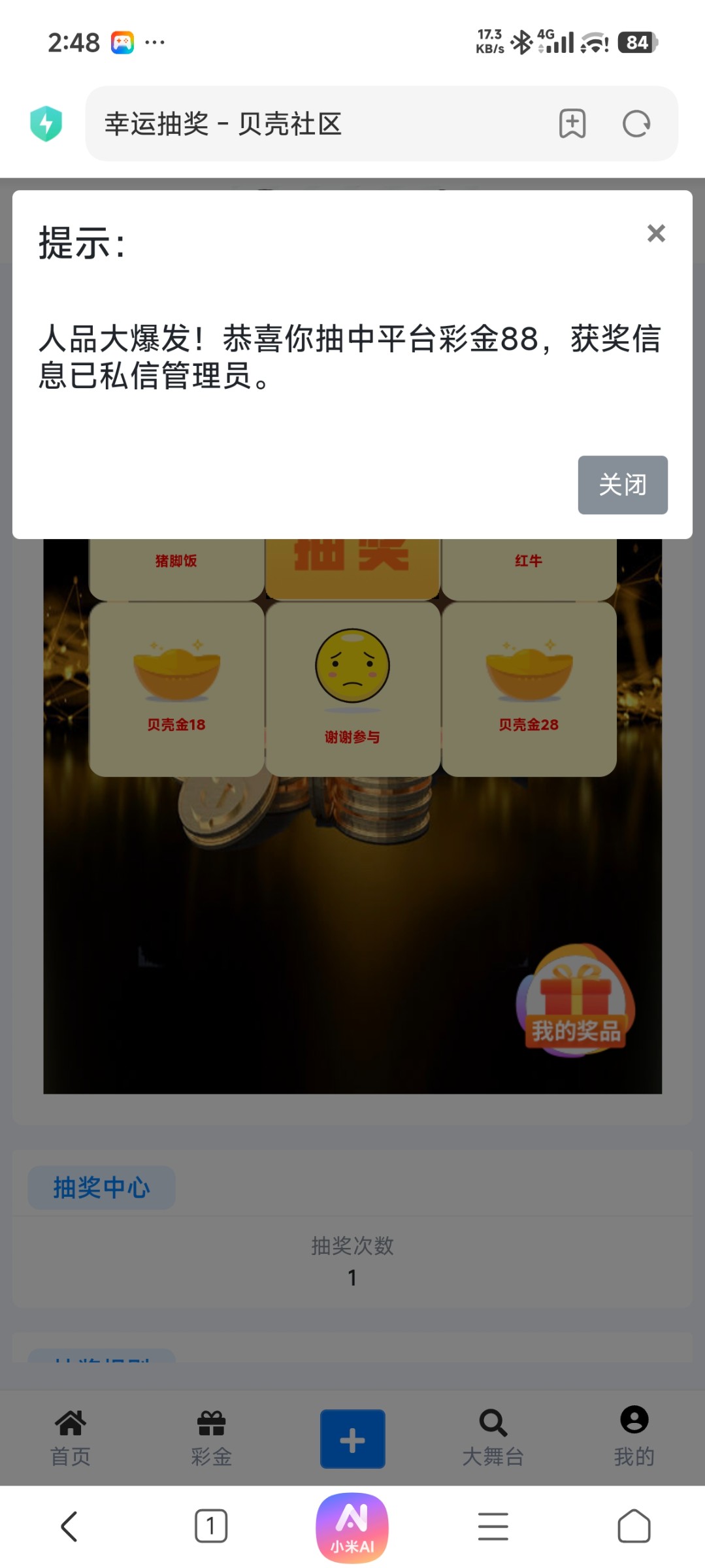Launch 小米AI assistant

click(x=352, y=1527)
